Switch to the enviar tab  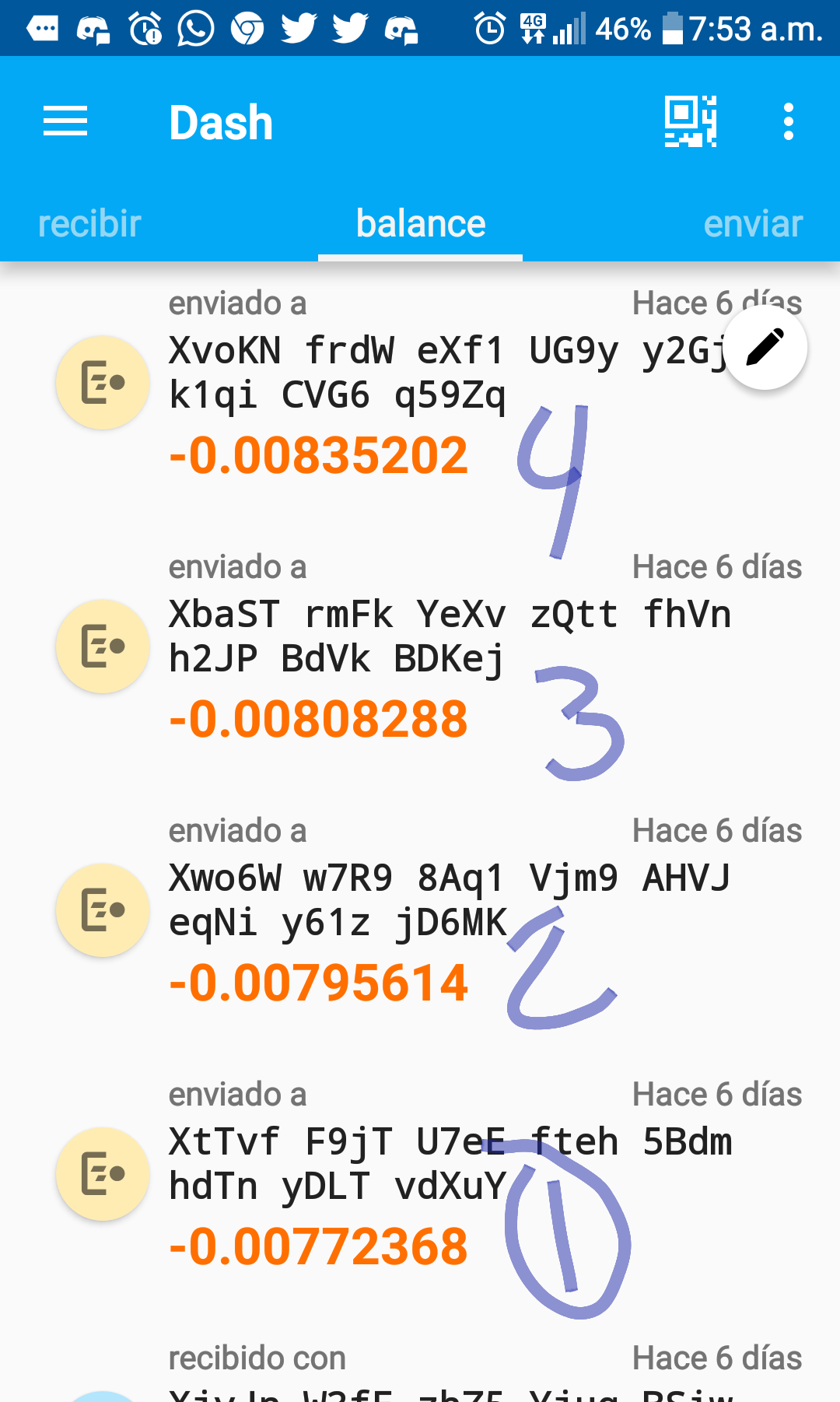753,224
